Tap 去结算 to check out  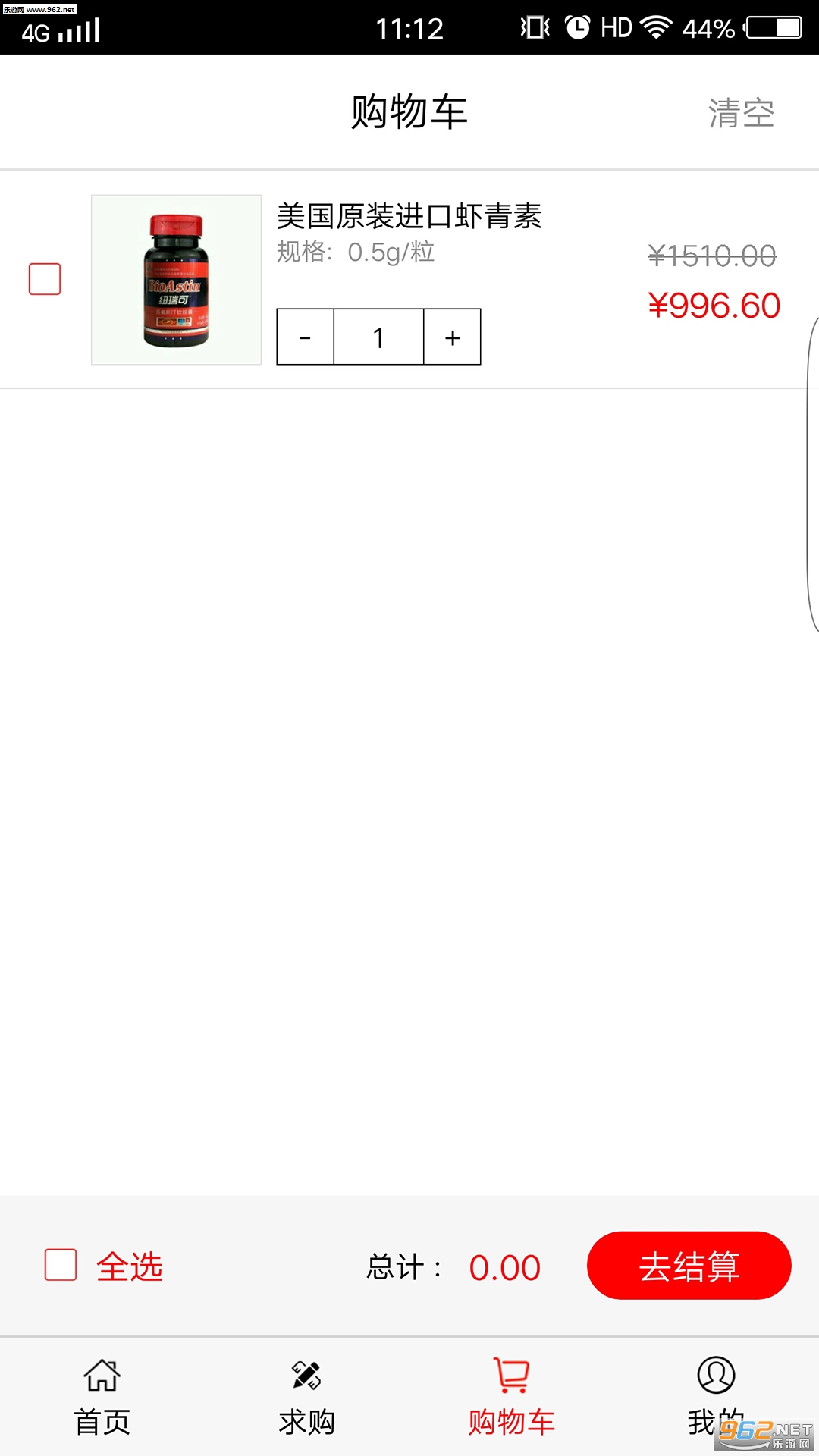coord(689,1266)
